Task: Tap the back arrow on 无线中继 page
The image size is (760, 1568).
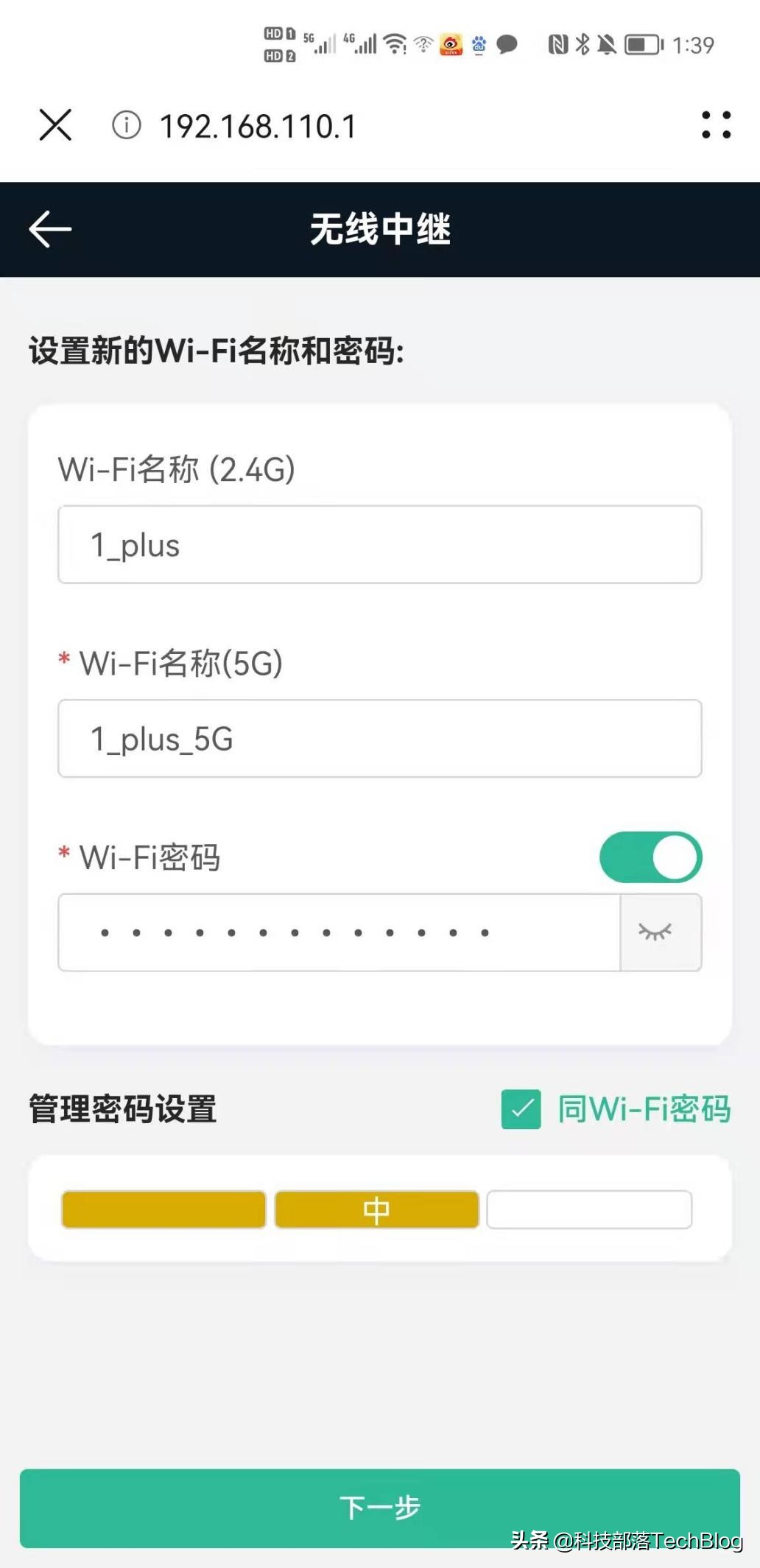Action: [x=49, y=229]
